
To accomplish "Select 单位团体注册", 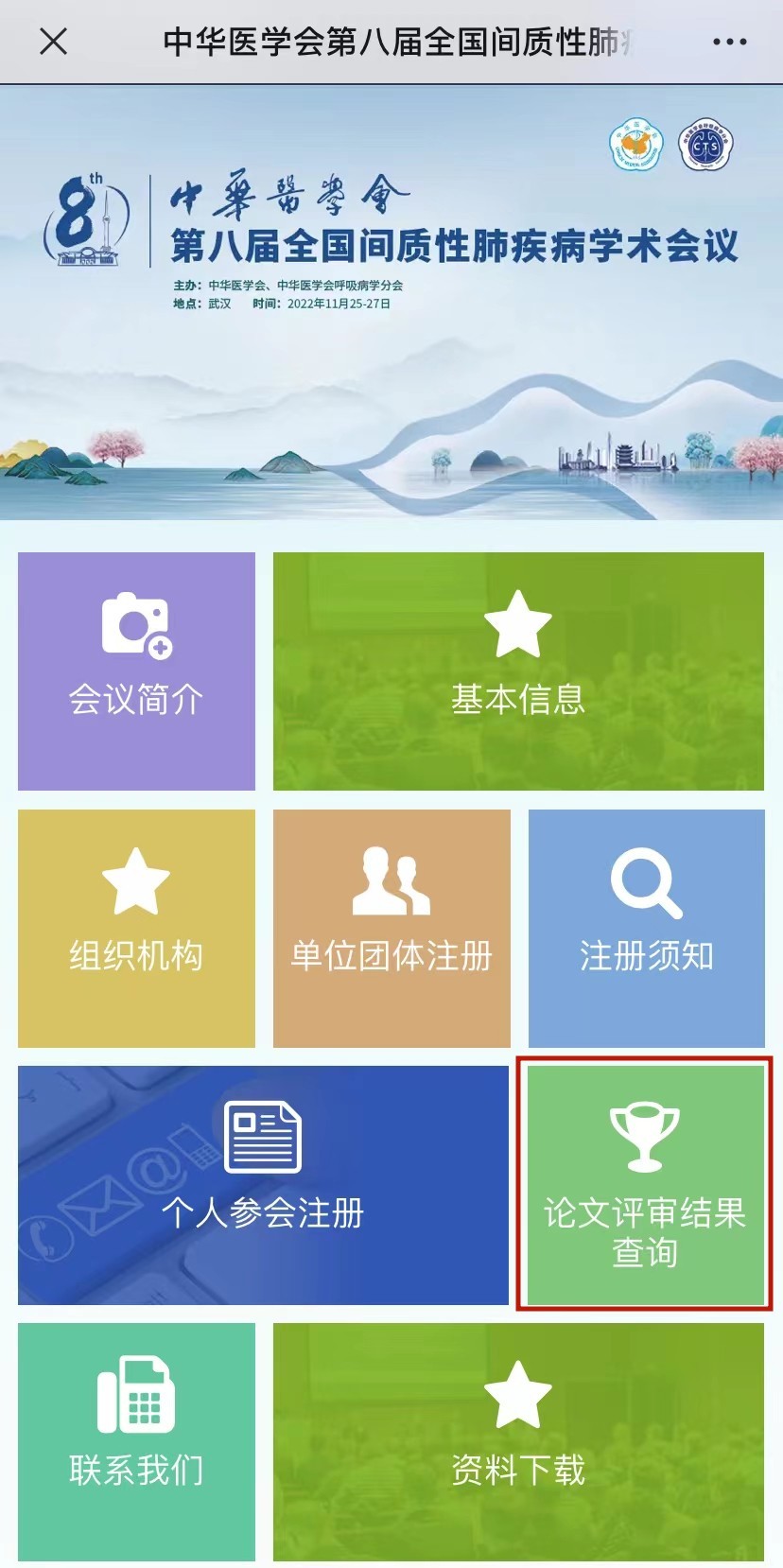I will [391, 929].
